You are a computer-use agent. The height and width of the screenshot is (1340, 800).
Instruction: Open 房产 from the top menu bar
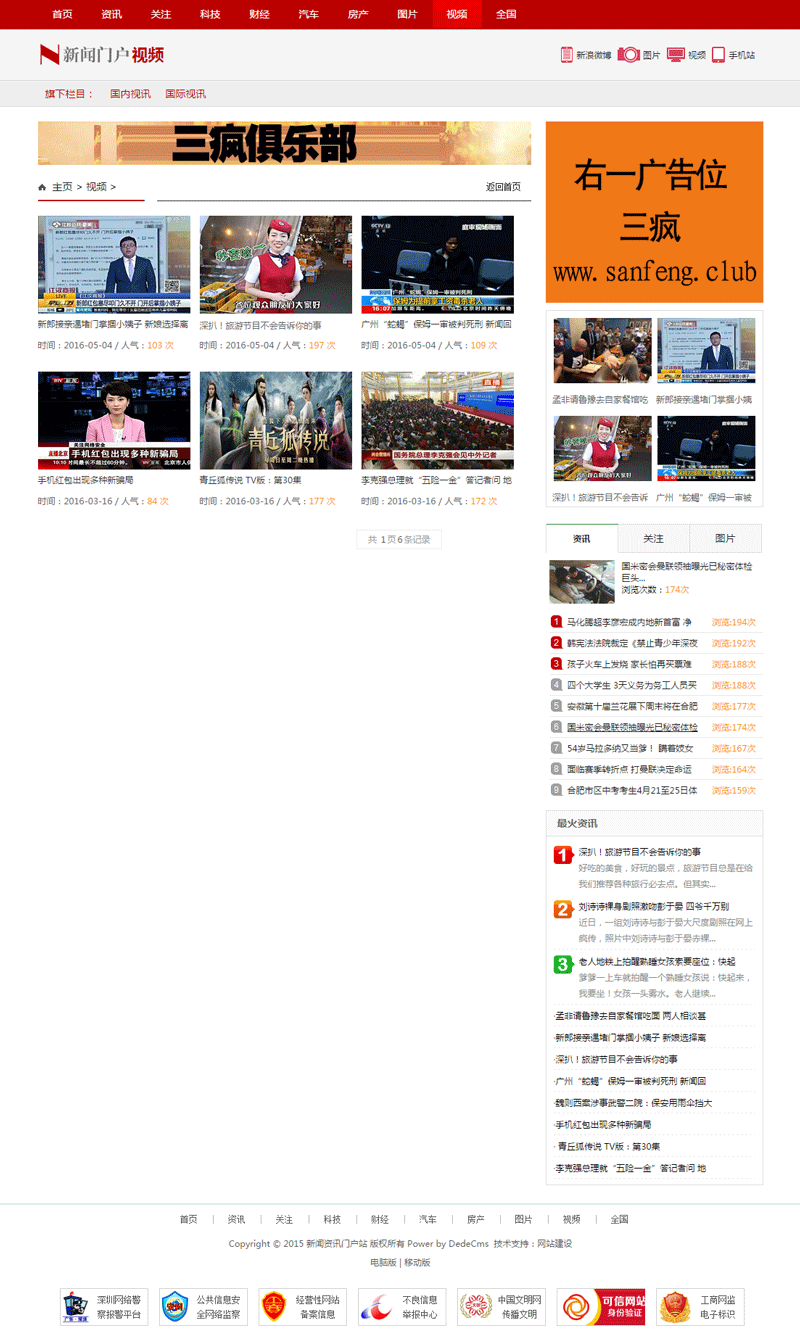coord(357,14)
